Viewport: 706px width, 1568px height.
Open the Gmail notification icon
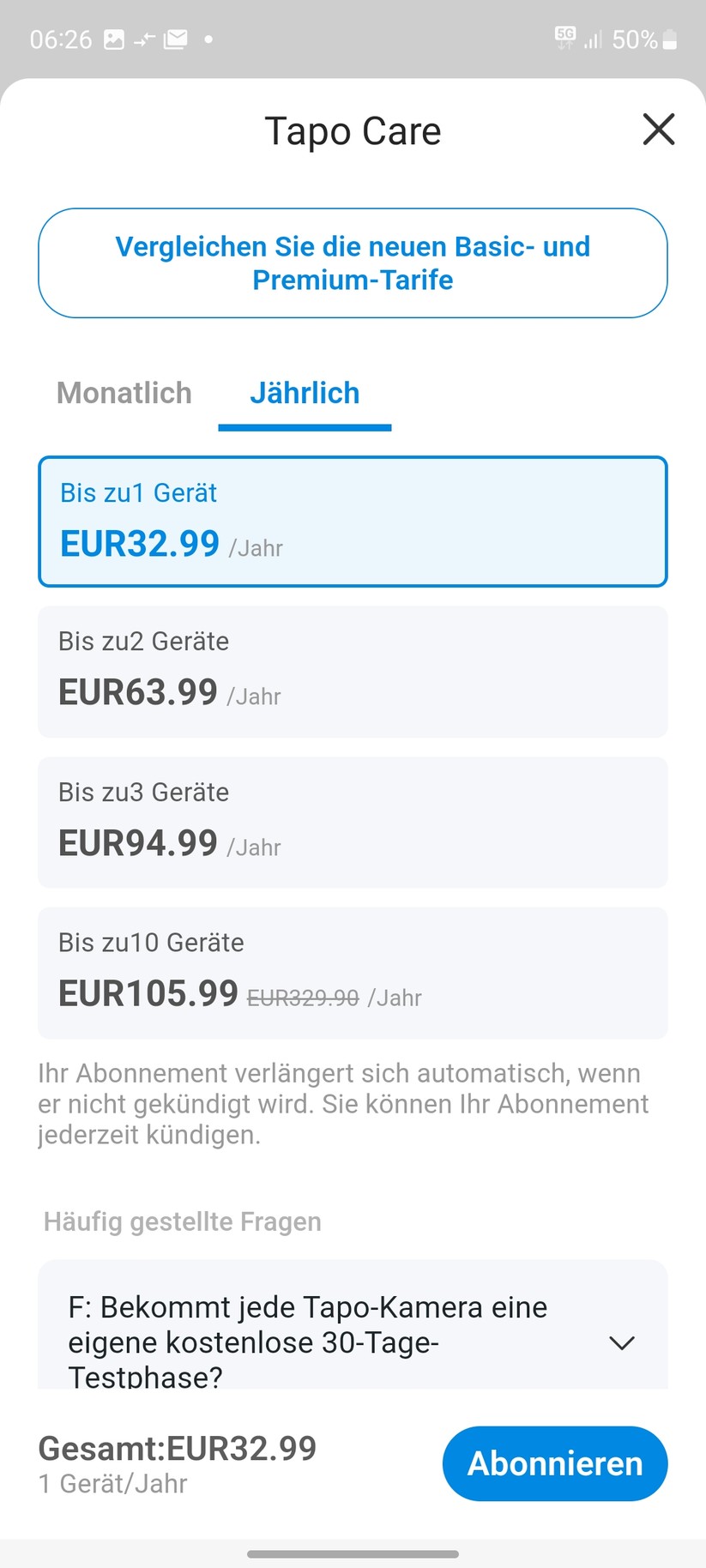pyautogui.click(x=176, y=39)
